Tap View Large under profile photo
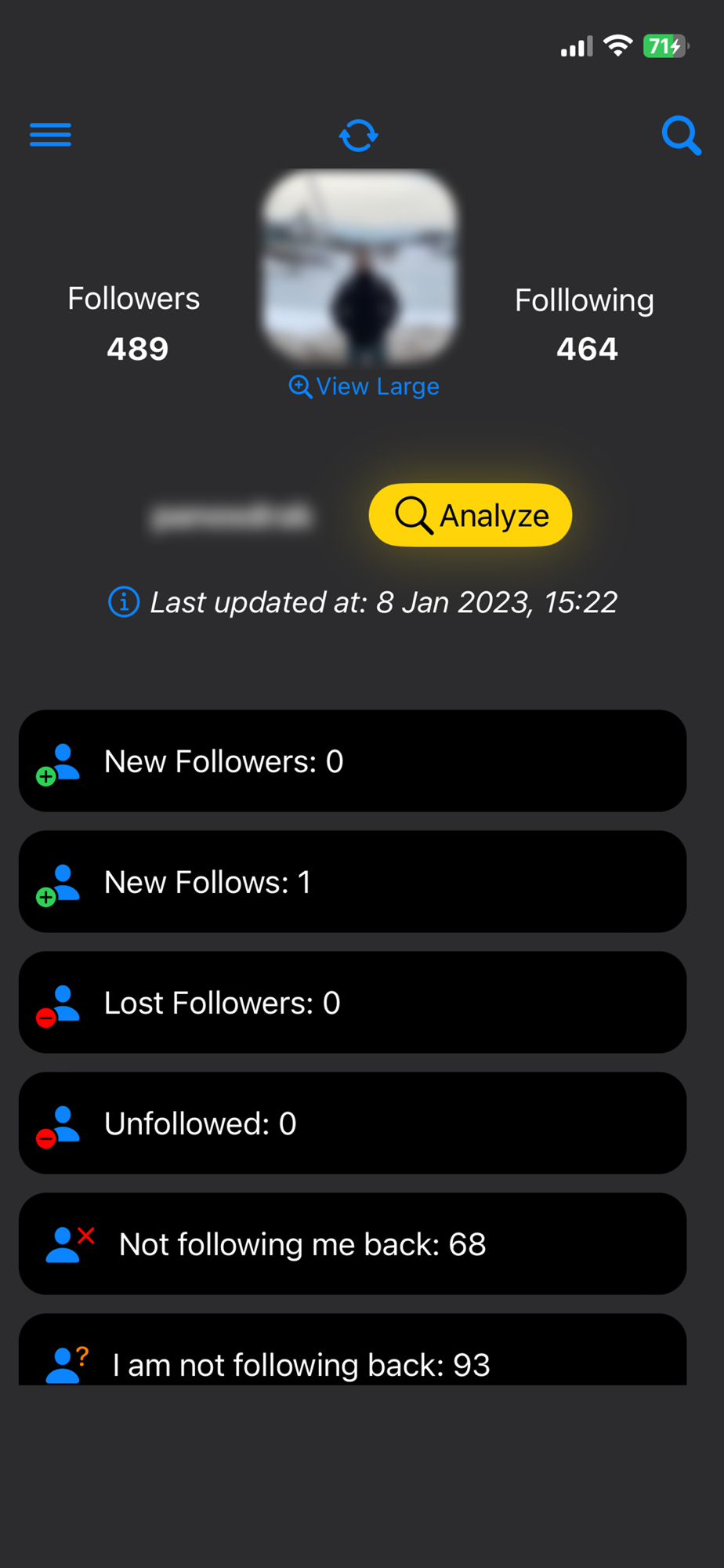 click(364, 387)
